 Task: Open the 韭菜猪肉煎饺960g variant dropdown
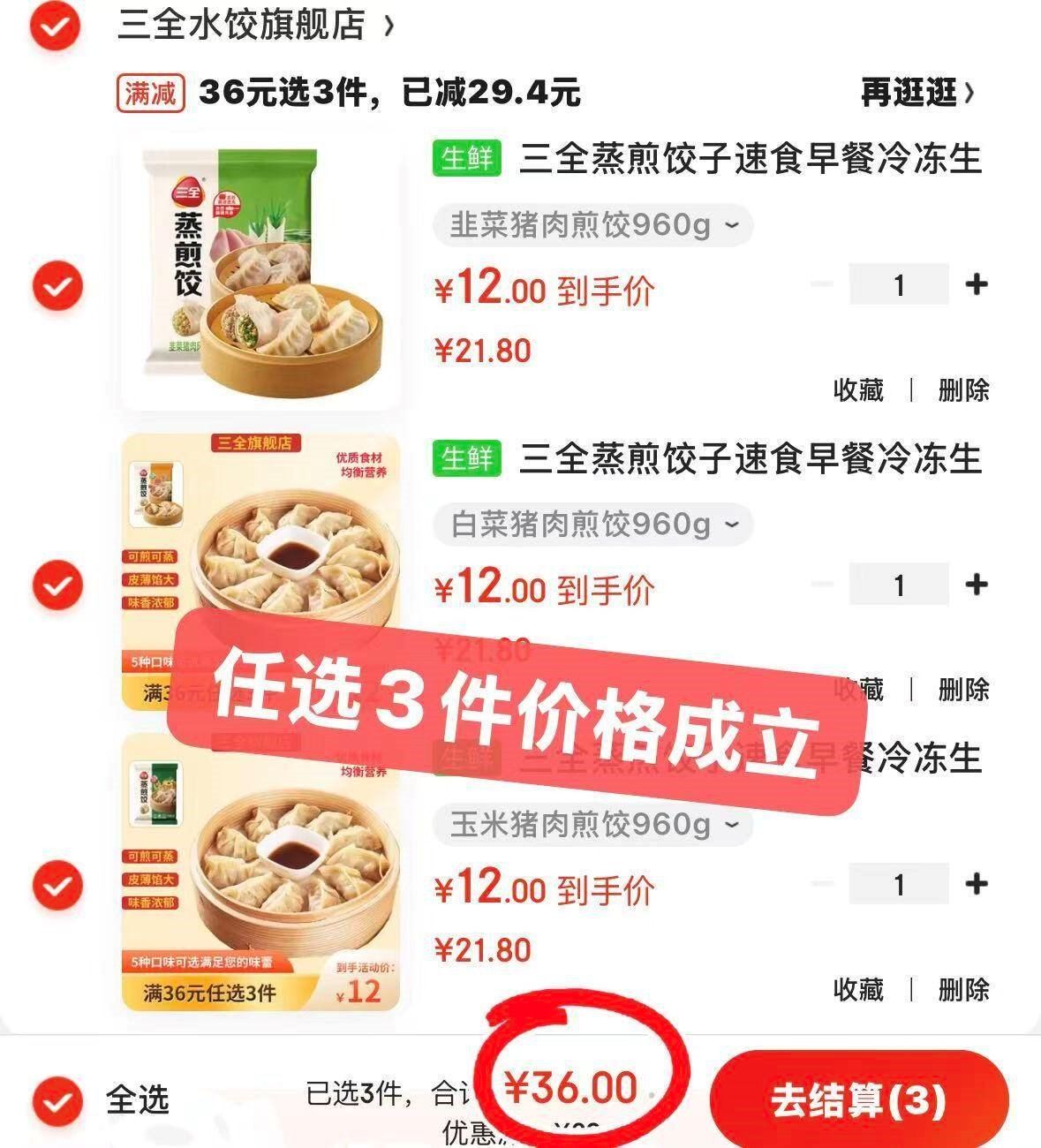(592, 225)
